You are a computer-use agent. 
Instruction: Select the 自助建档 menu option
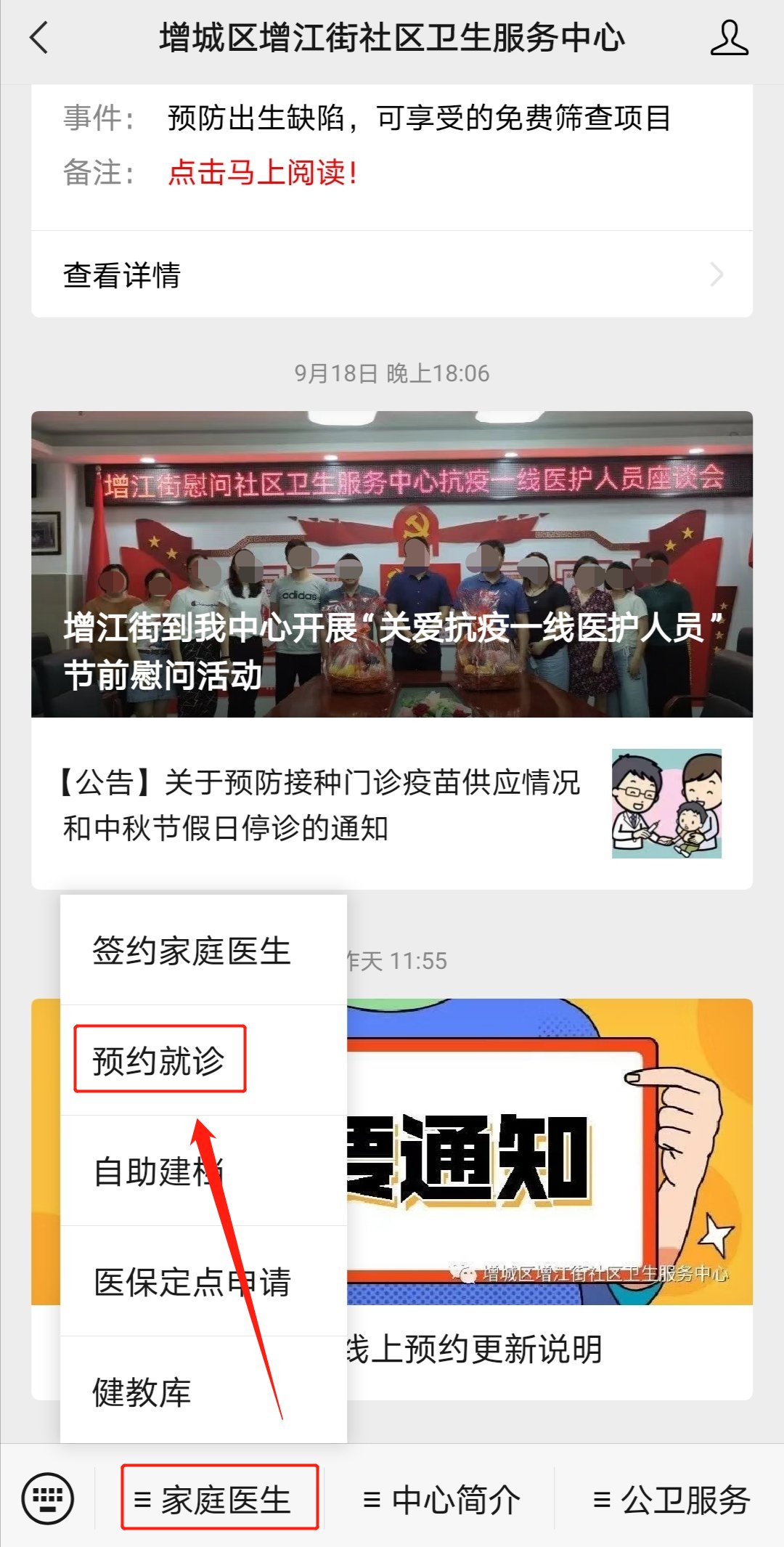[160, 1172]
